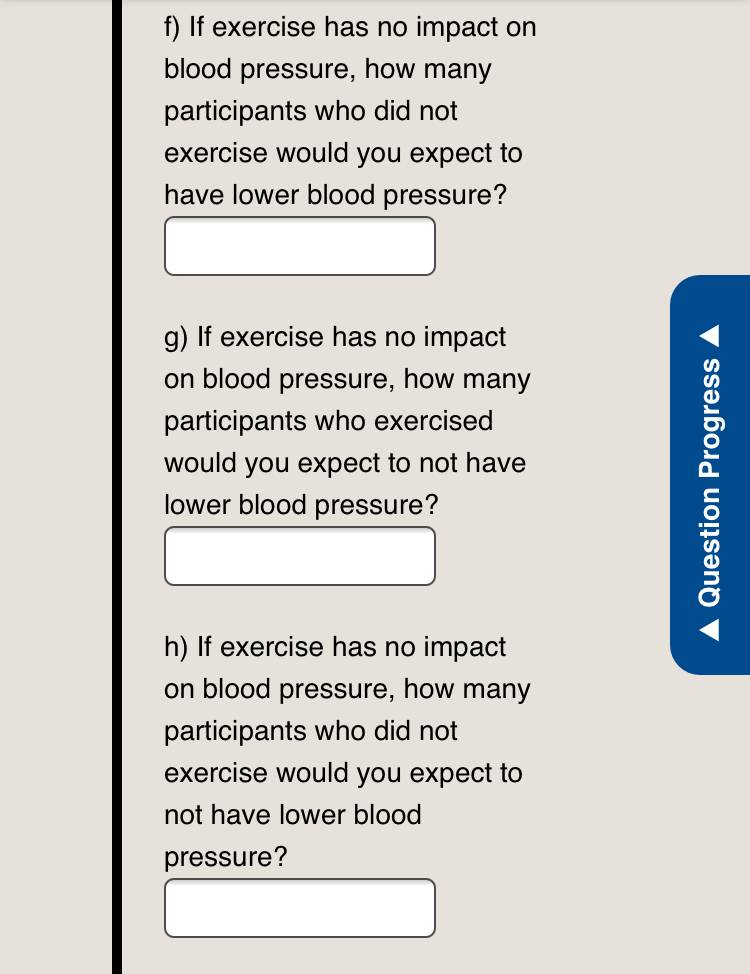Expand the Question Progress side panel
The width and height of the screenshot is (750, 974).
(x=710, y=475)
